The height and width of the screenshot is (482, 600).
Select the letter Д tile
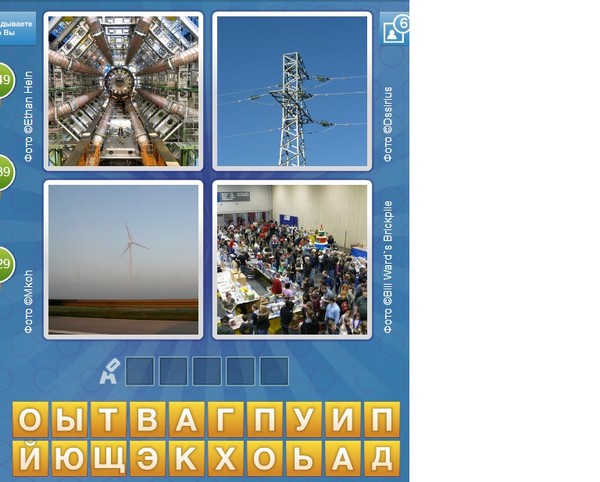coord(381,458)
